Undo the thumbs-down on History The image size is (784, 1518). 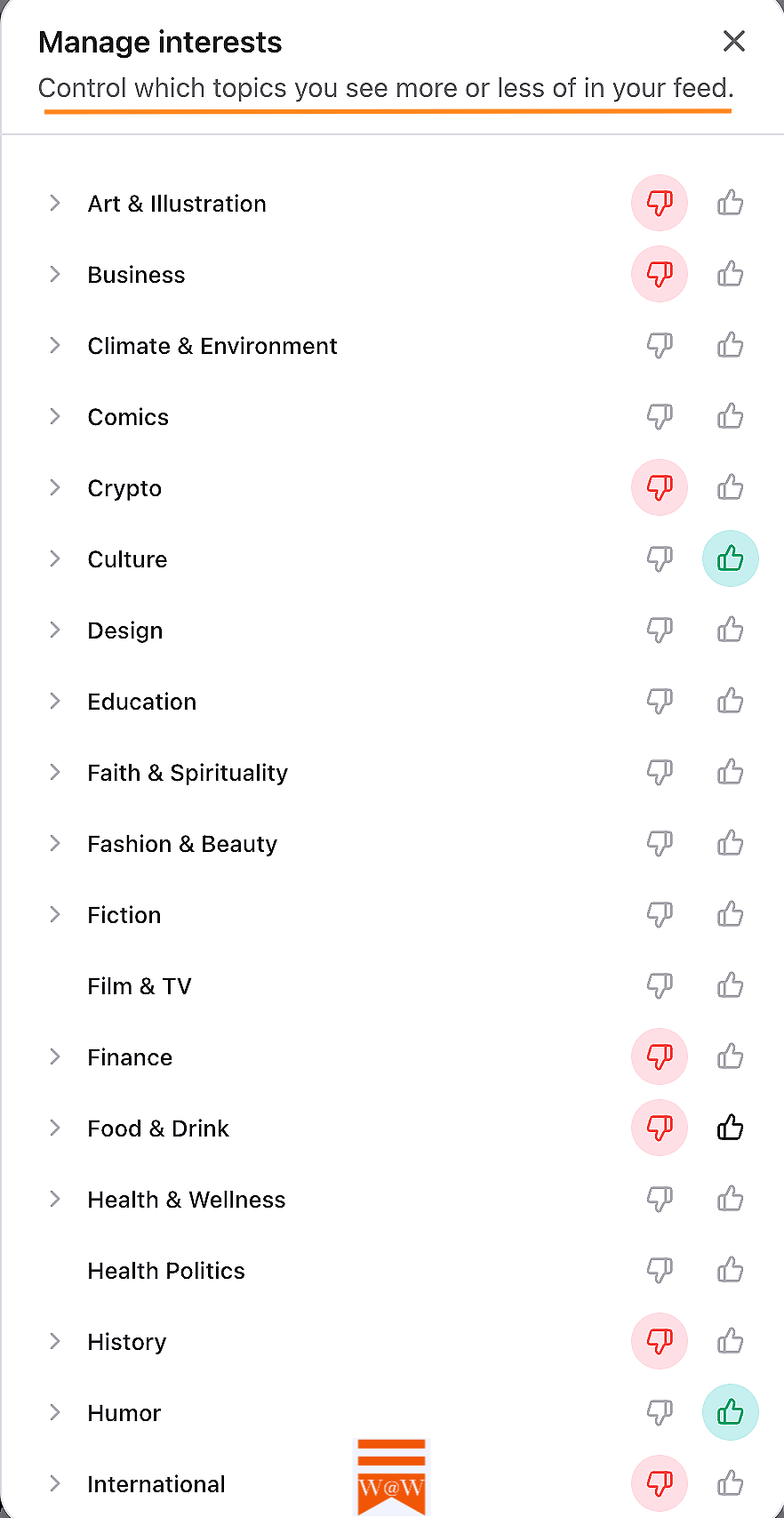tap(659, 1341)
